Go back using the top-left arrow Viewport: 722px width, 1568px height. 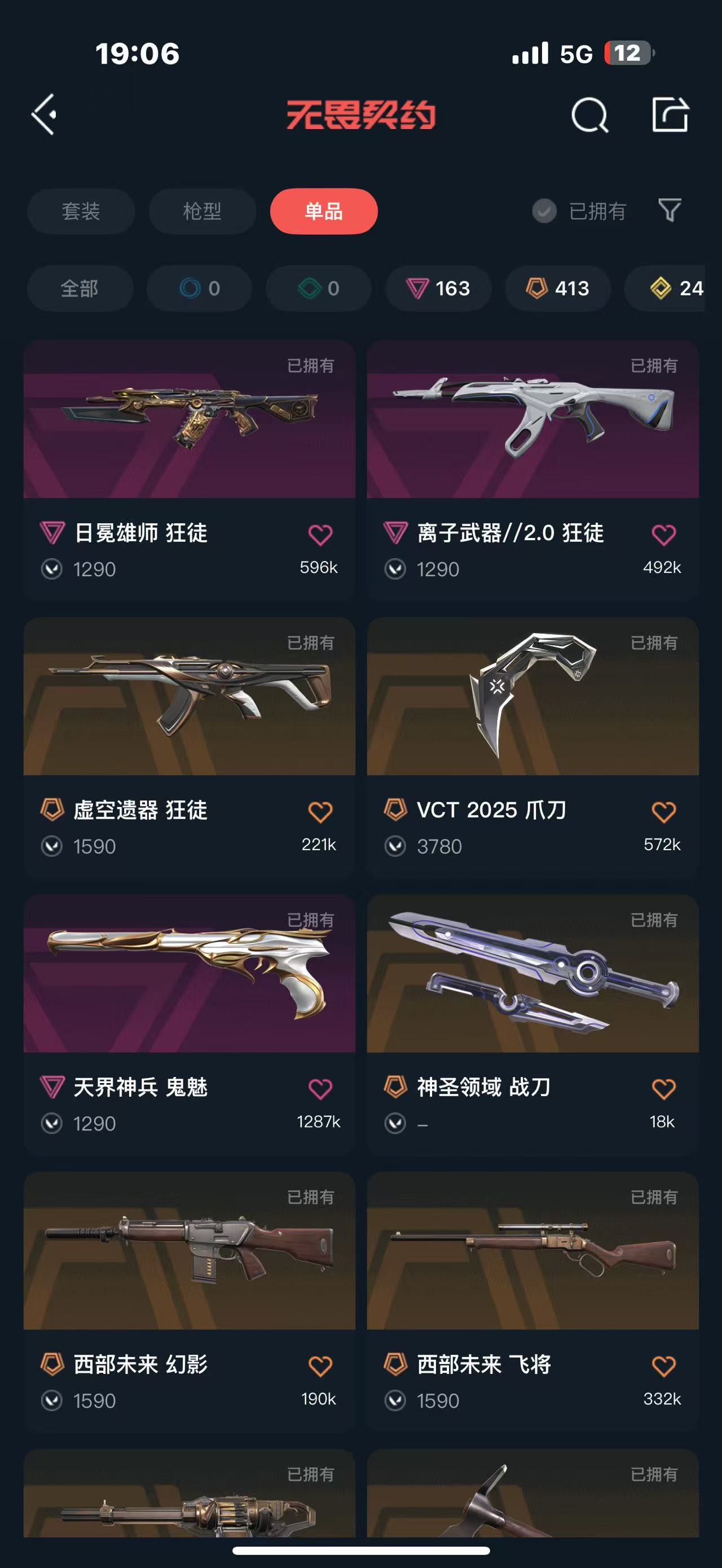tap(45, 114)
